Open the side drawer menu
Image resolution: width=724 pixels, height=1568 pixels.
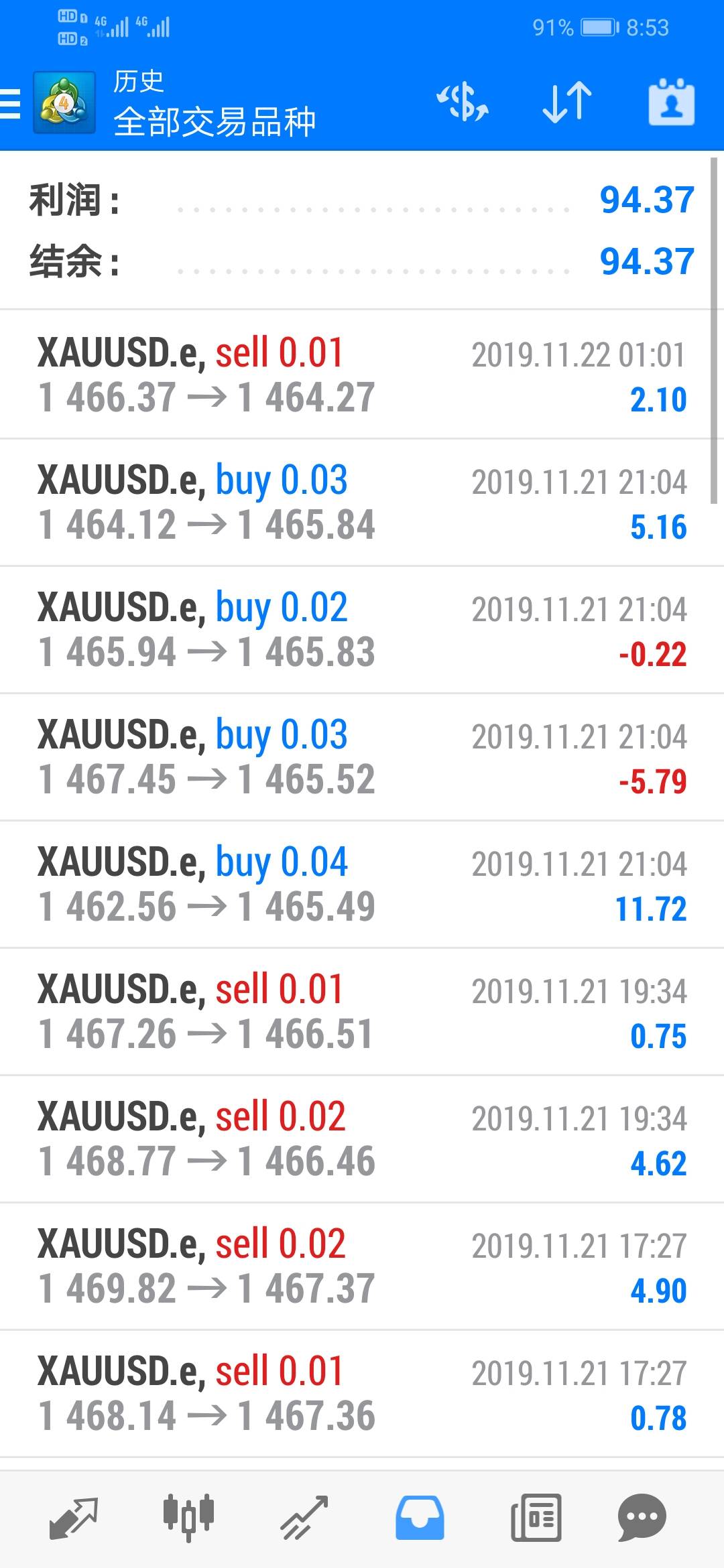[11, 104]
